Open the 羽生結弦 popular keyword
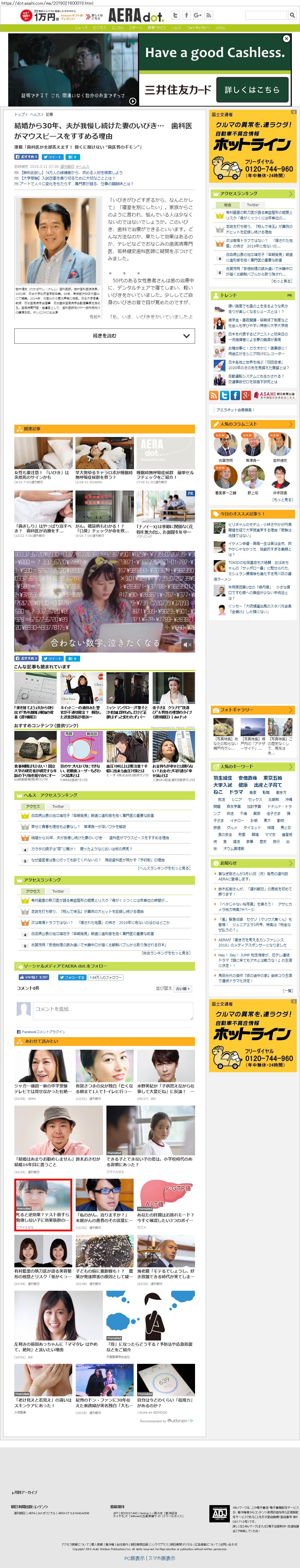Image resolution: width=300 pixels, height=1568 pixels. [222, 778]
